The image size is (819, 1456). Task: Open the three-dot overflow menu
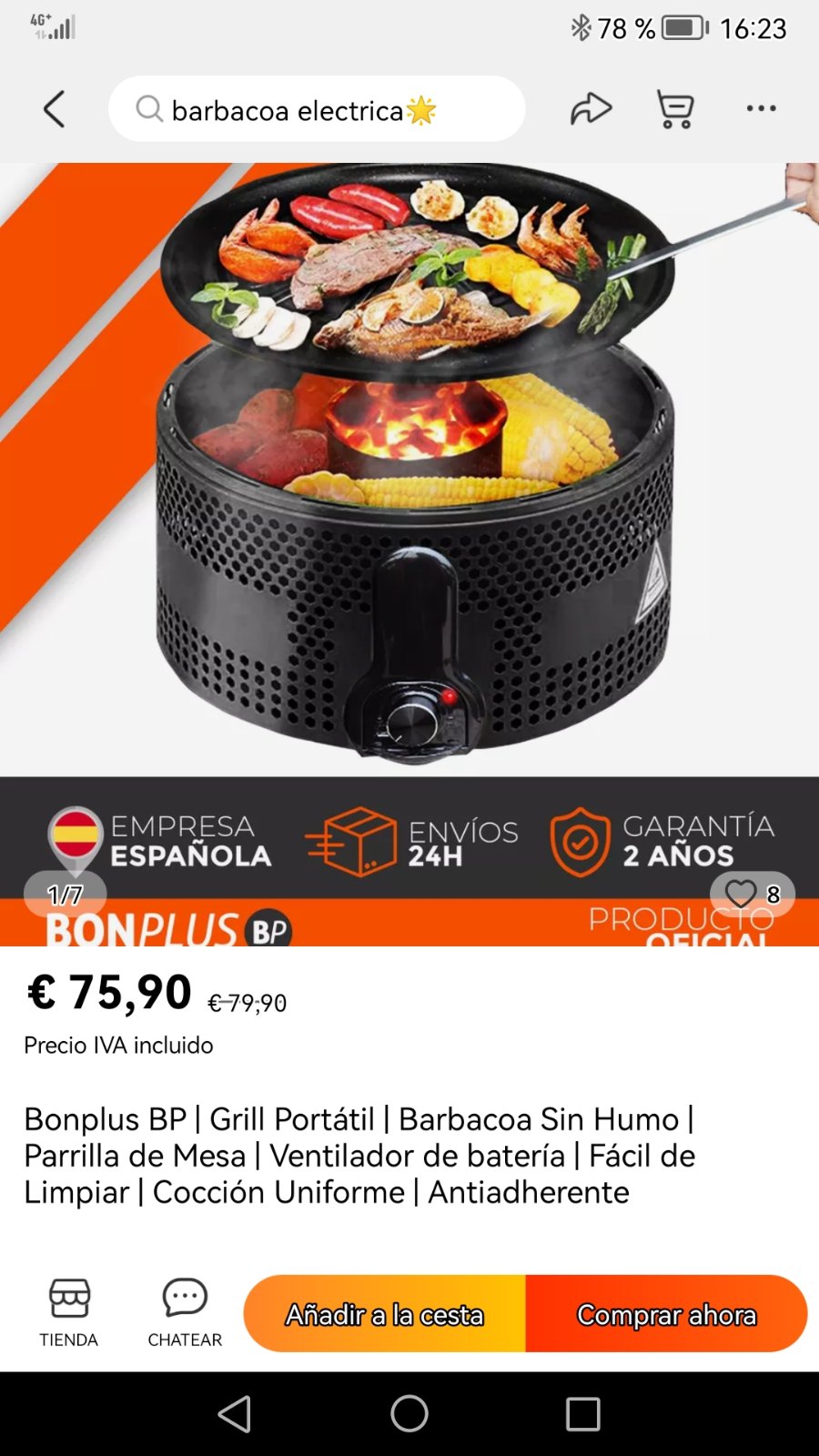pyautogui.click(x=761, y=108)
